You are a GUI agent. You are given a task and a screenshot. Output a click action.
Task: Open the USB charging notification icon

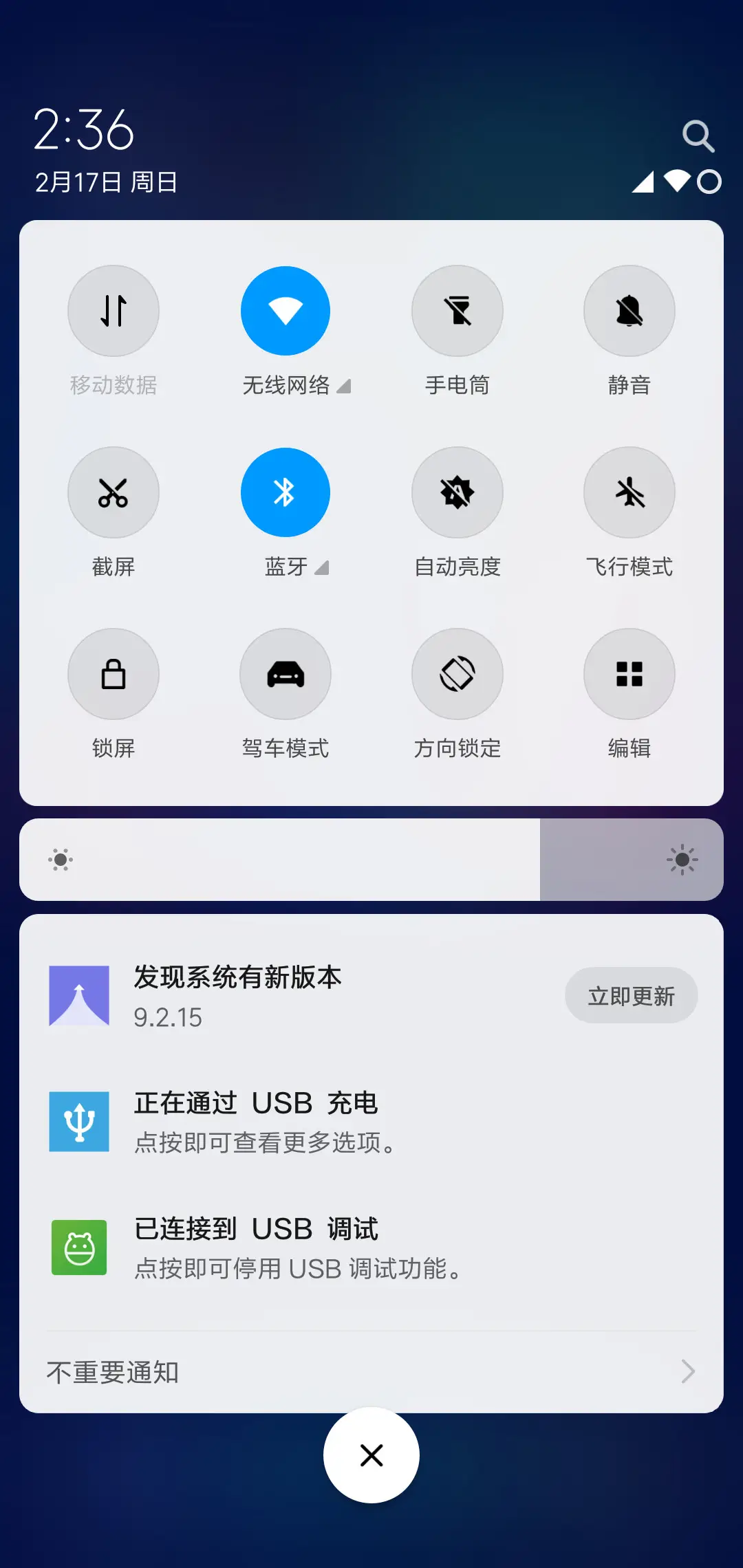78,1121
